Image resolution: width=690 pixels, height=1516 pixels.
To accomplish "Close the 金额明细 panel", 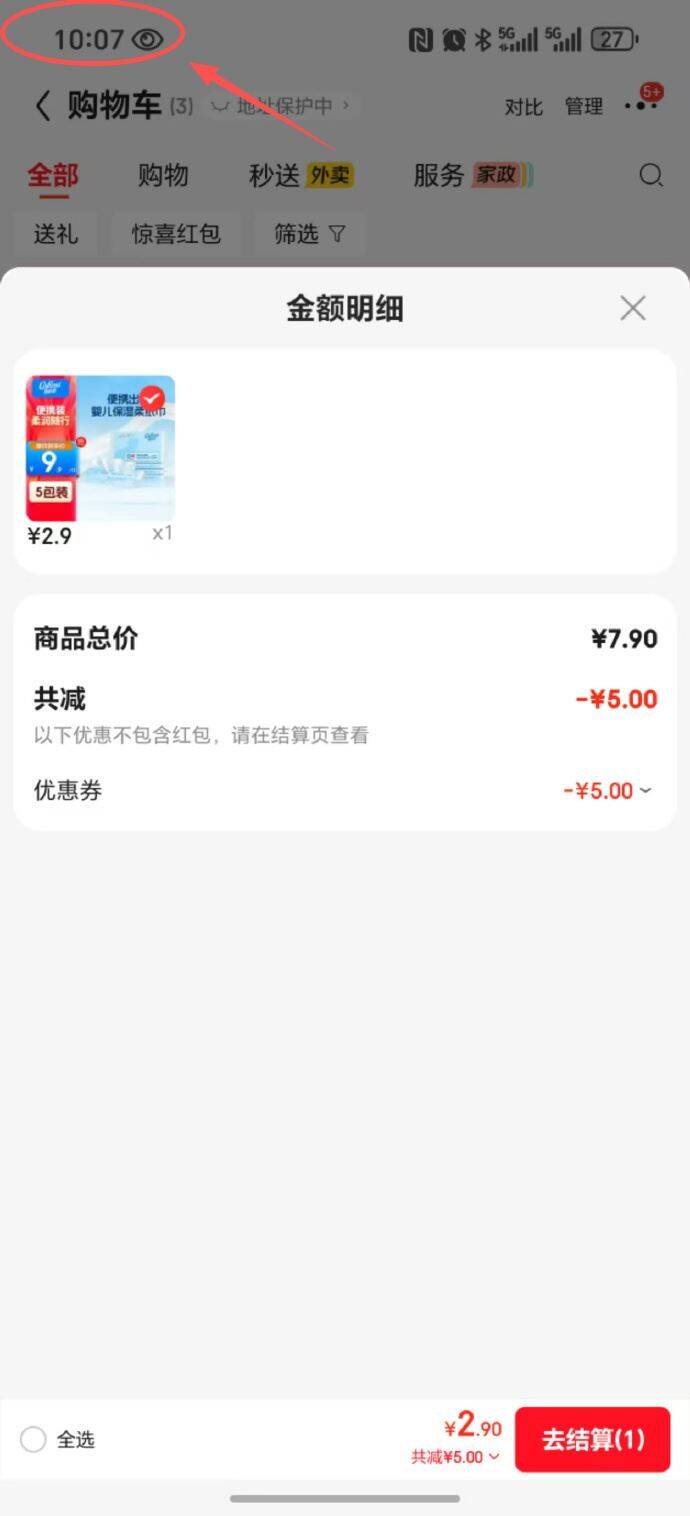I will tap(632, 308).
